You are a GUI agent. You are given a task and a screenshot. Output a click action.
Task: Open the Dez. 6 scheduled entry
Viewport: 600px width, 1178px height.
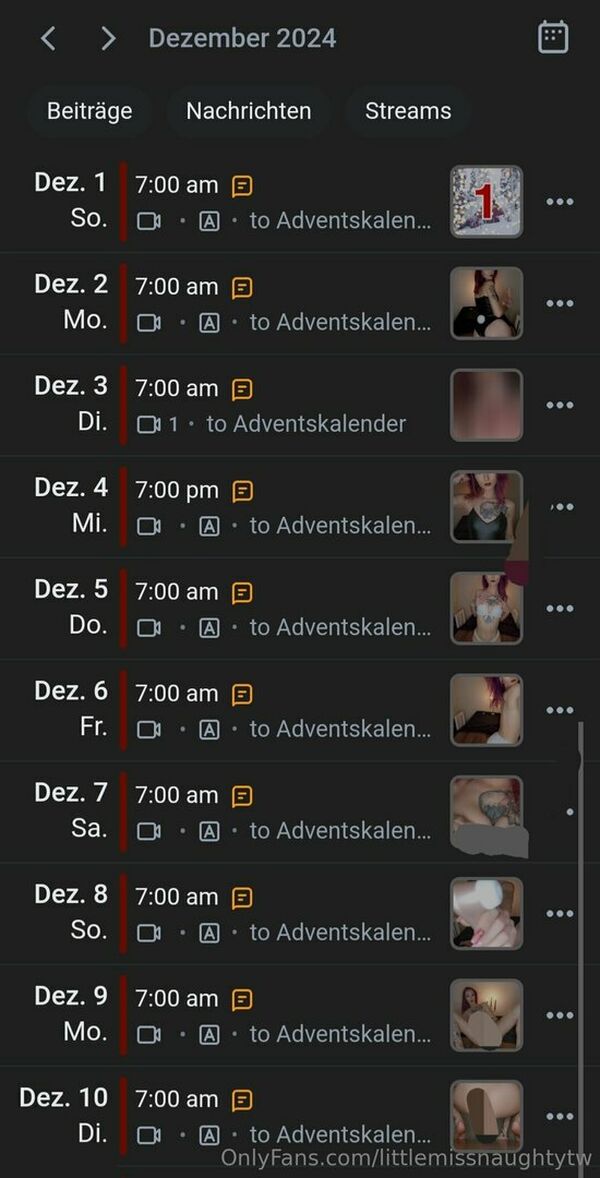pyautogui.click(x=285, y=711)
